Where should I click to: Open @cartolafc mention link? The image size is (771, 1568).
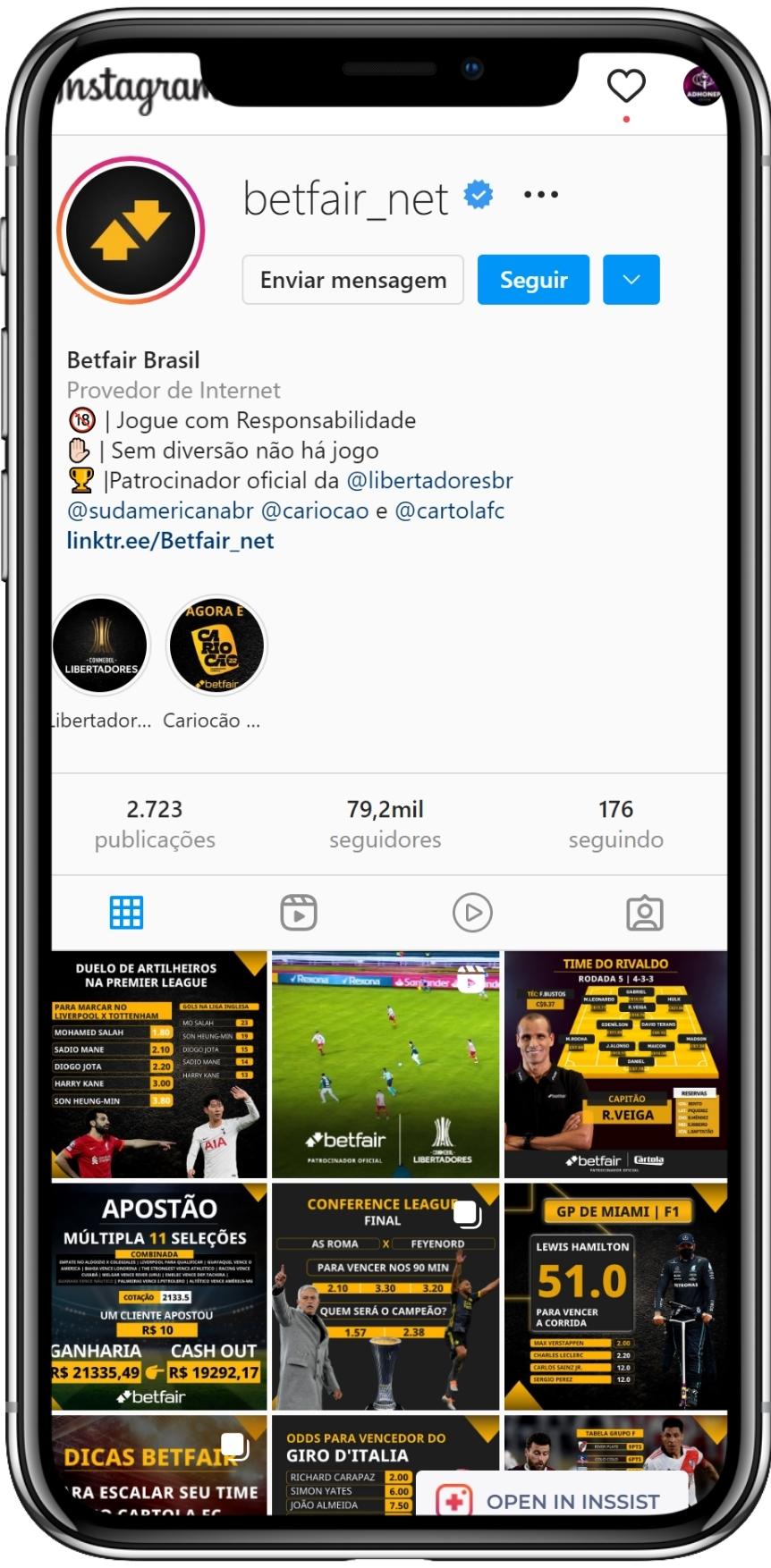click(x=449, y=511)
